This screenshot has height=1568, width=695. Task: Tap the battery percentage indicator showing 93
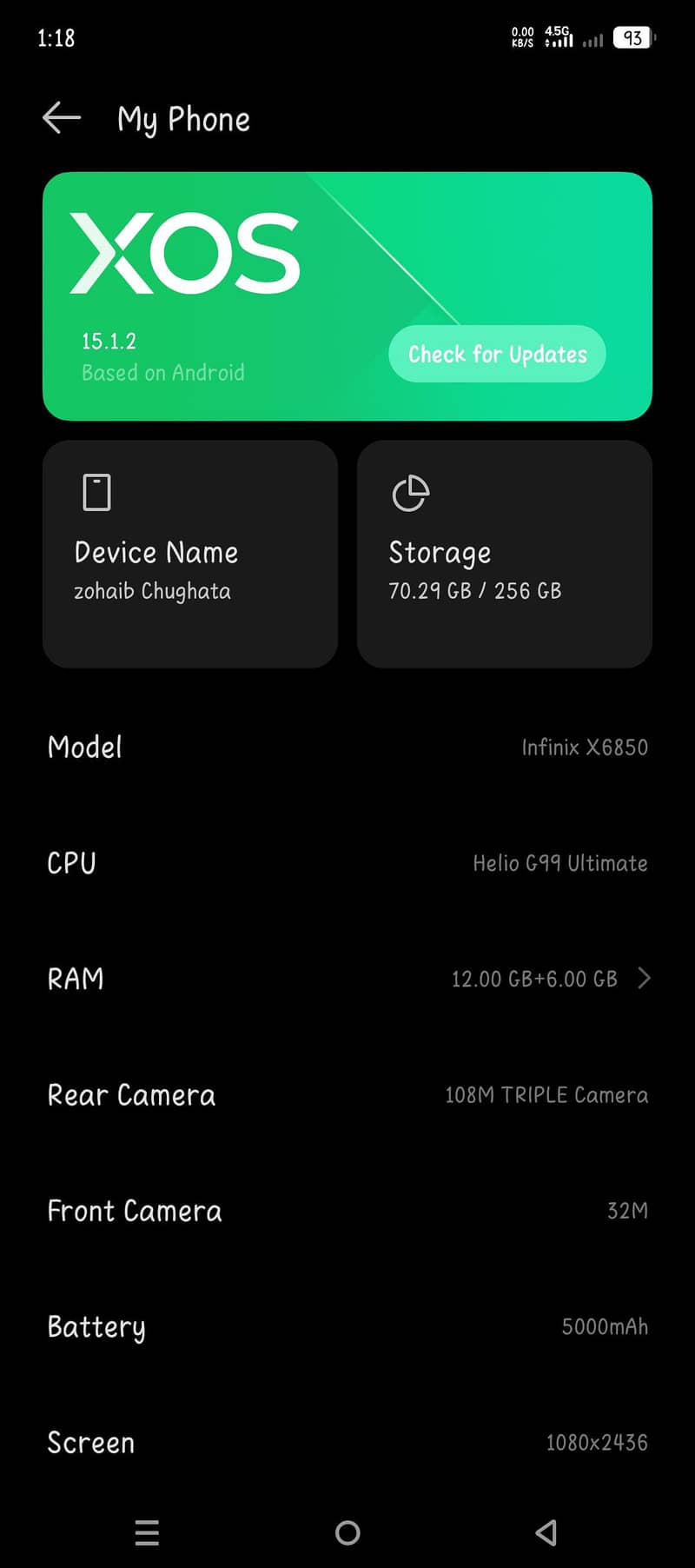coord(633,37)
